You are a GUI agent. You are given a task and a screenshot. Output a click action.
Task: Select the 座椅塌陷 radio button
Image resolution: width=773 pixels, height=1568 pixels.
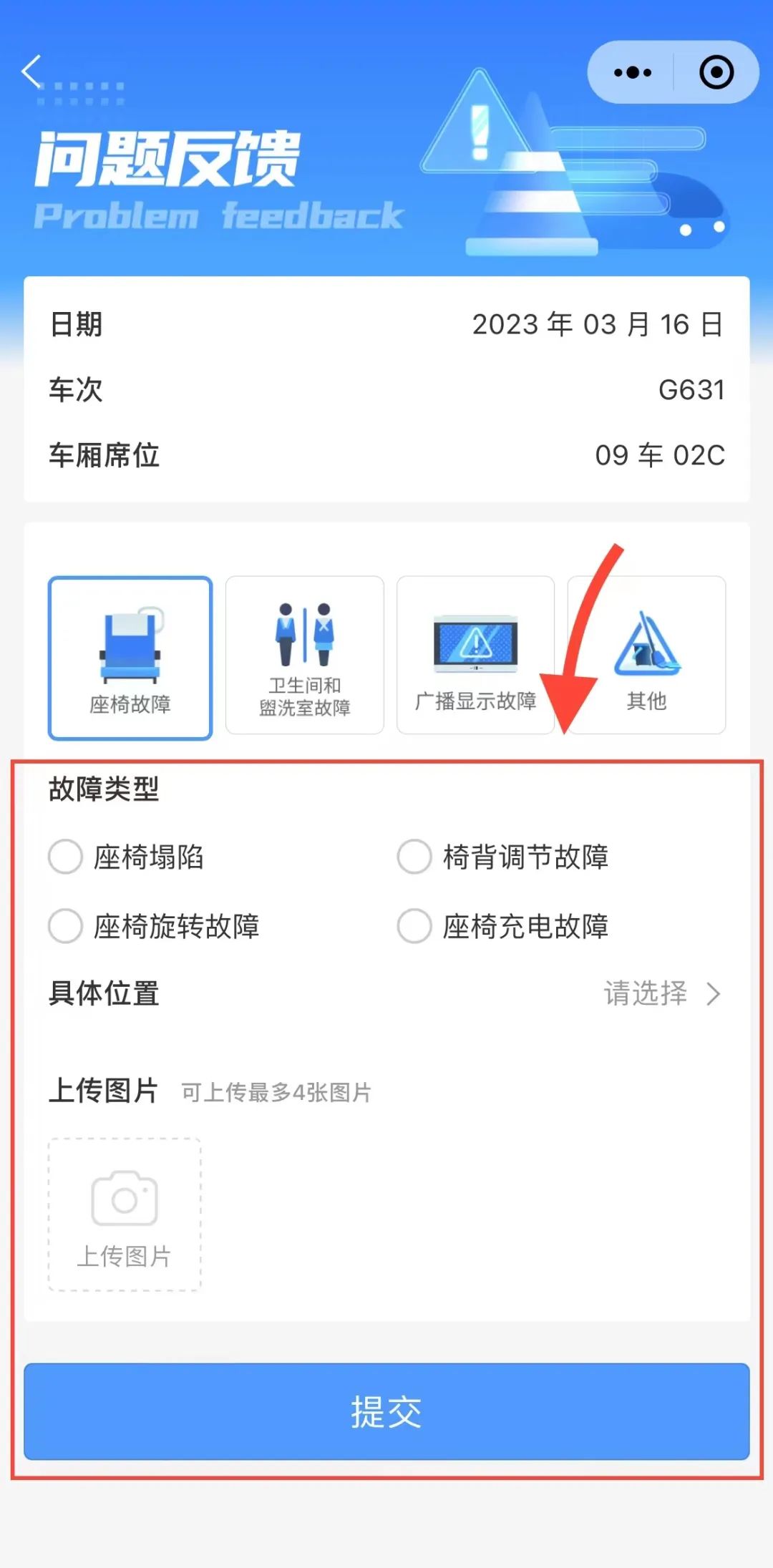(65, 856)
